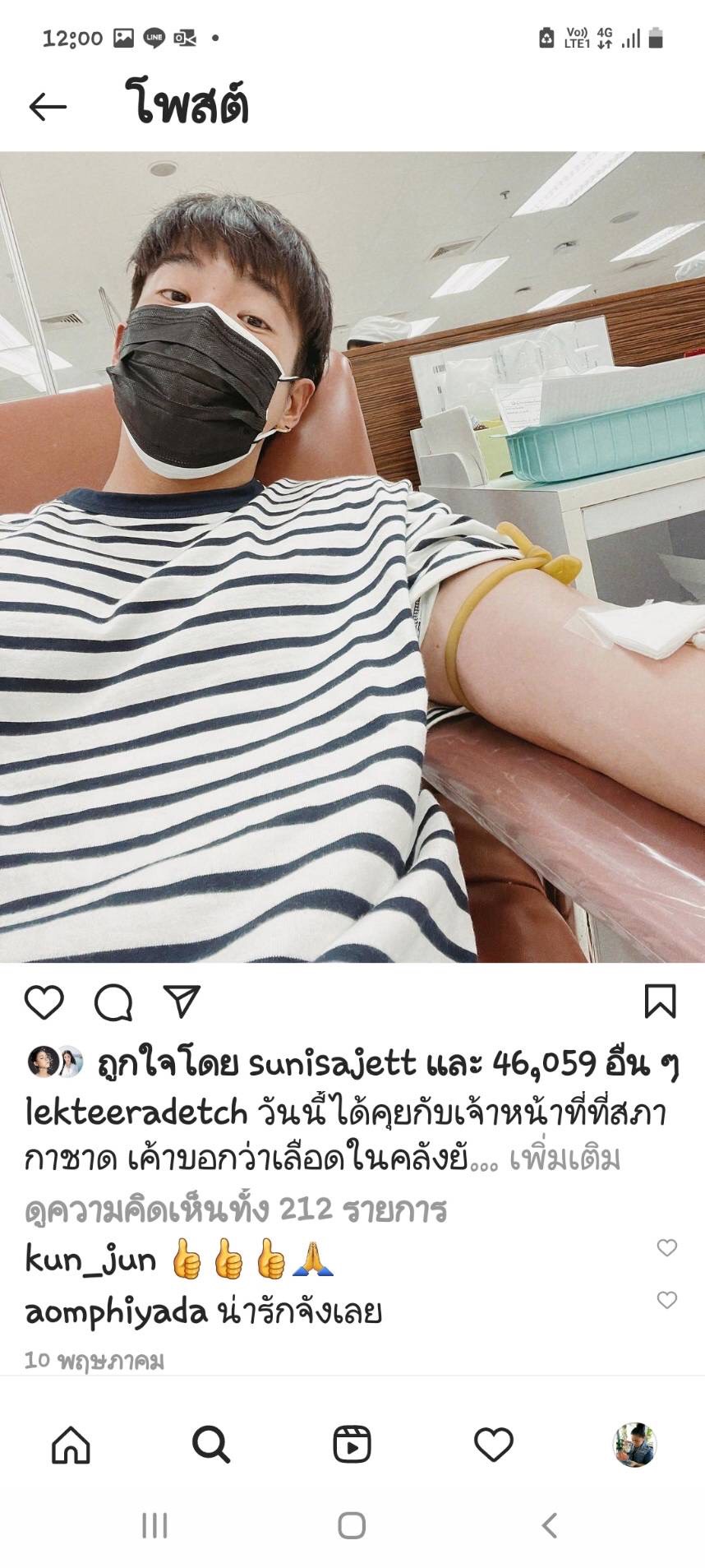Open the activity heart tab
This screenshot has width=705, height=1568.
pos(494,1445)
